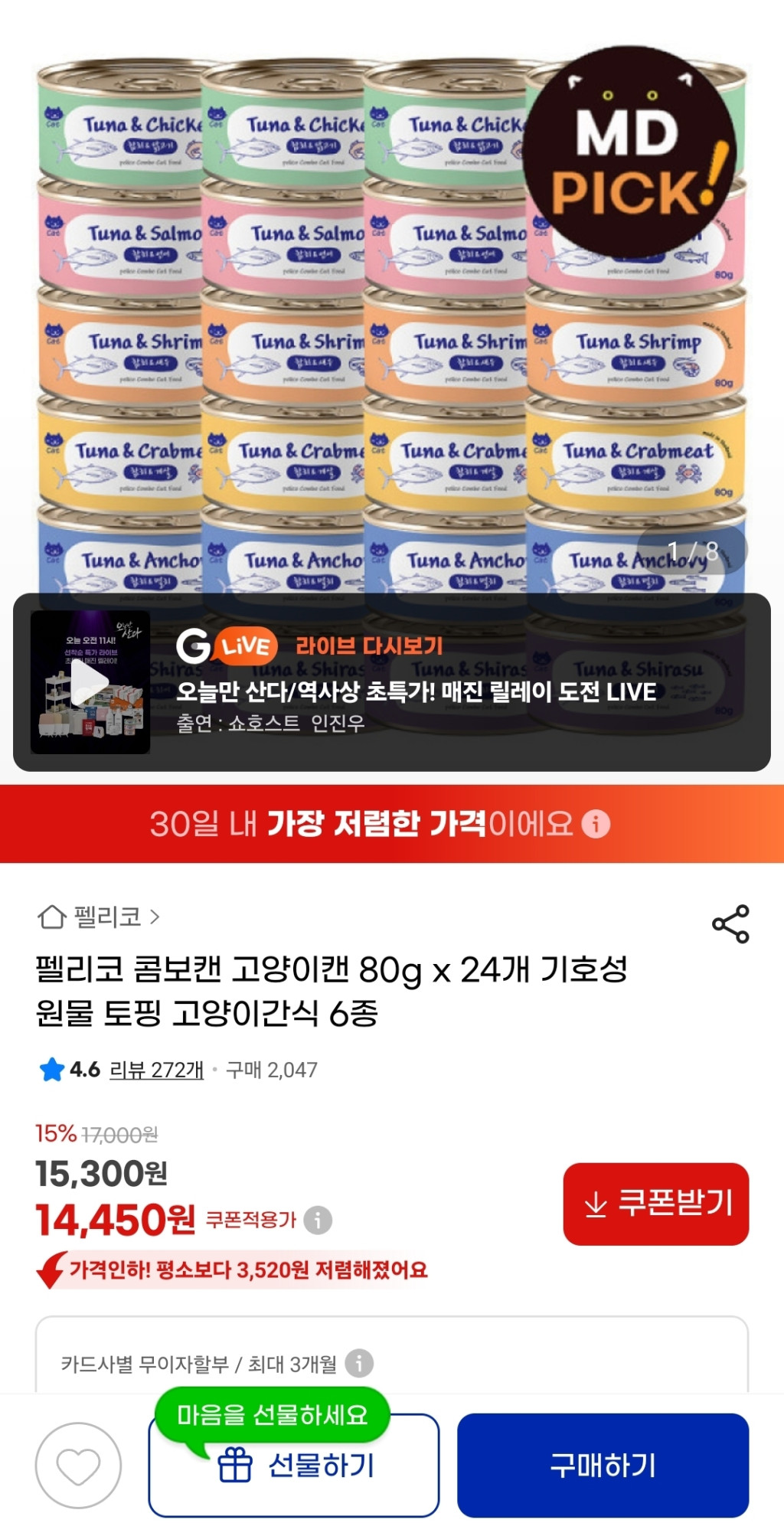Open the 272 reviews link
Image resolution: width=784 pixels, height=1536 pixels.
pyautogui.click(x=156, y=1070)
